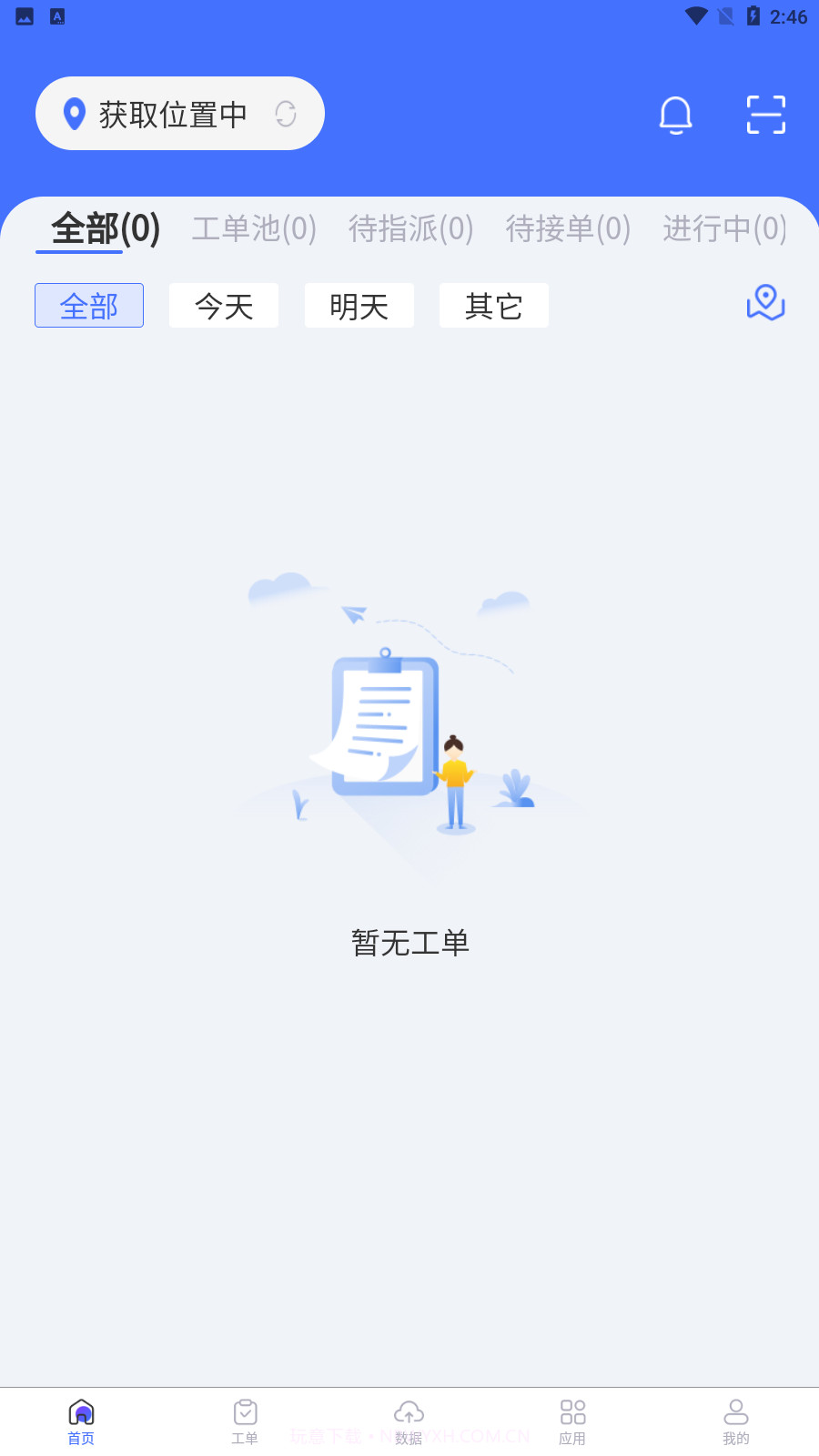Viewport: 819px width, 1456px height.
Task: Open the 数据 data section
Action: (x=409, y=1420)
